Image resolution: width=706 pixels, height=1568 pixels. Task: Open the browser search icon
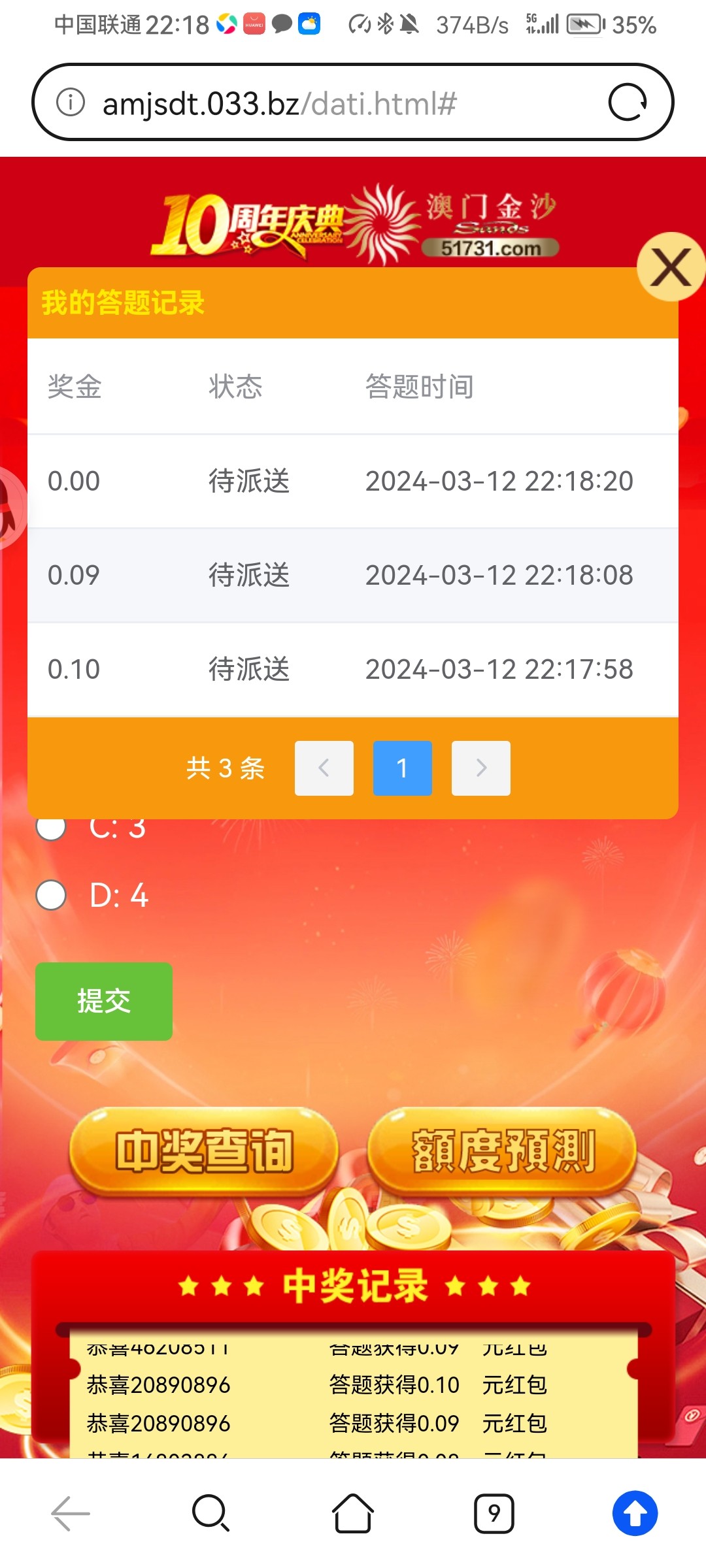pyautogui.click(x=210, y=1512)
